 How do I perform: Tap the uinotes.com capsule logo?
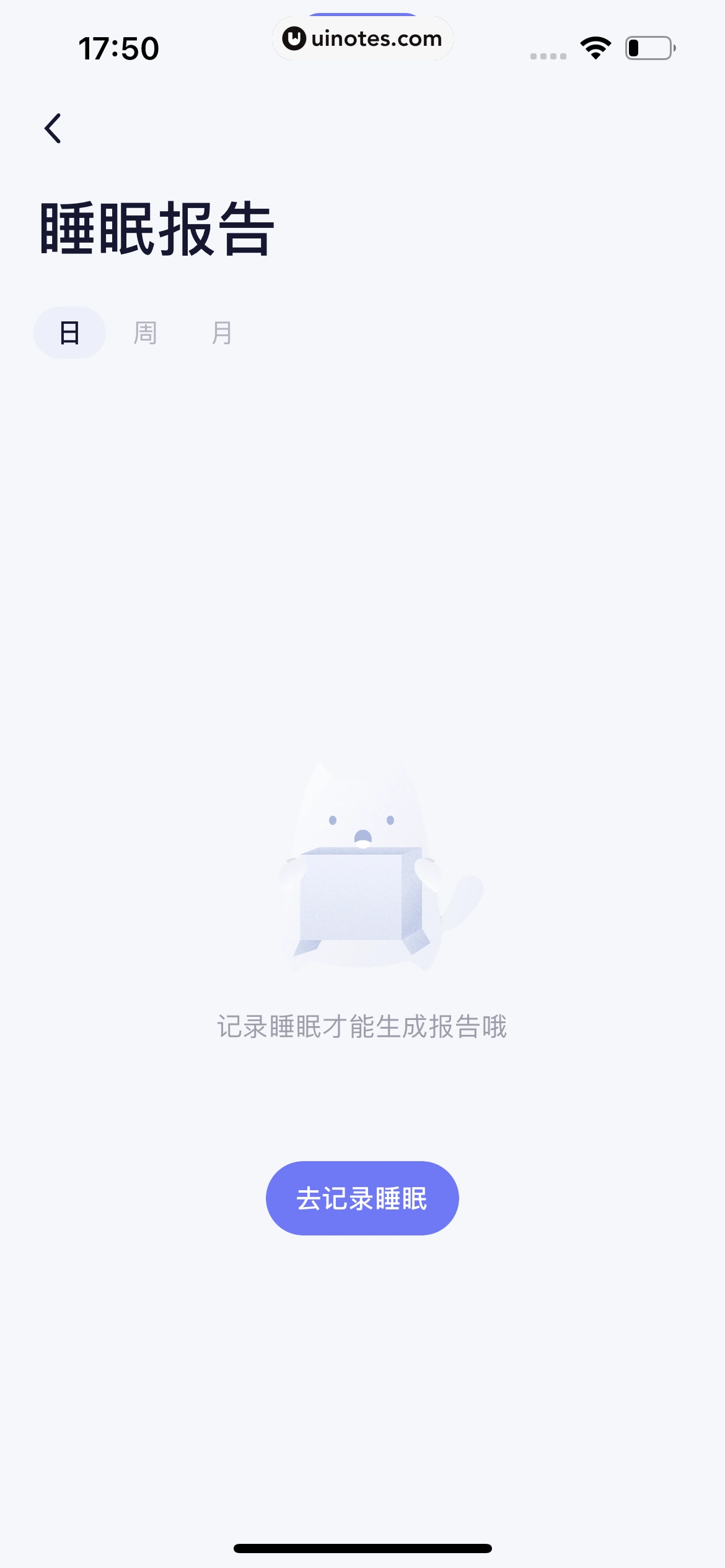pos(362,38)
